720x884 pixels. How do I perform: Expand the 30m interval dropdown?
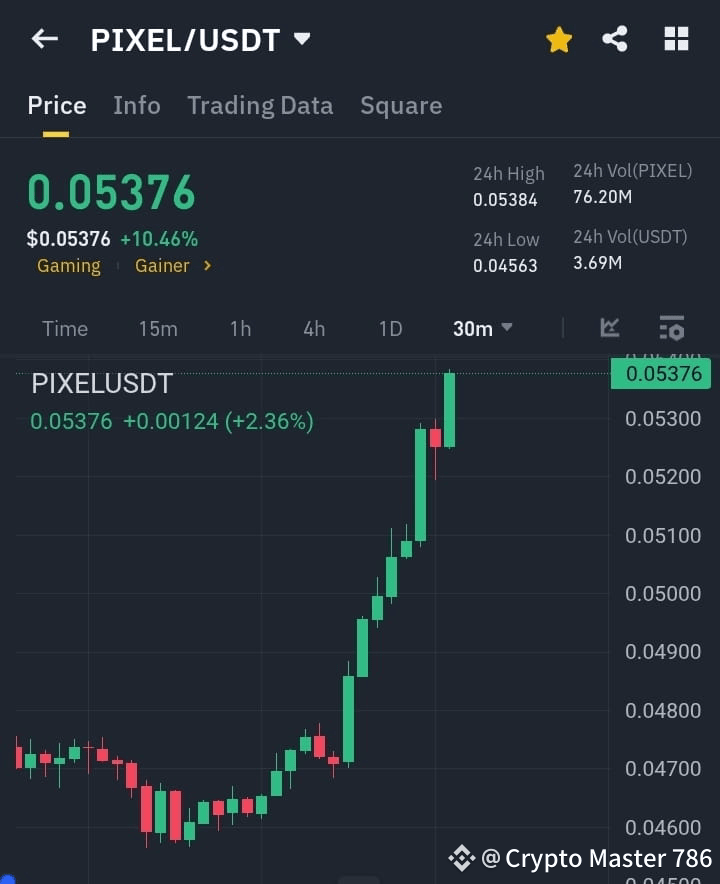tap(482, 328)
